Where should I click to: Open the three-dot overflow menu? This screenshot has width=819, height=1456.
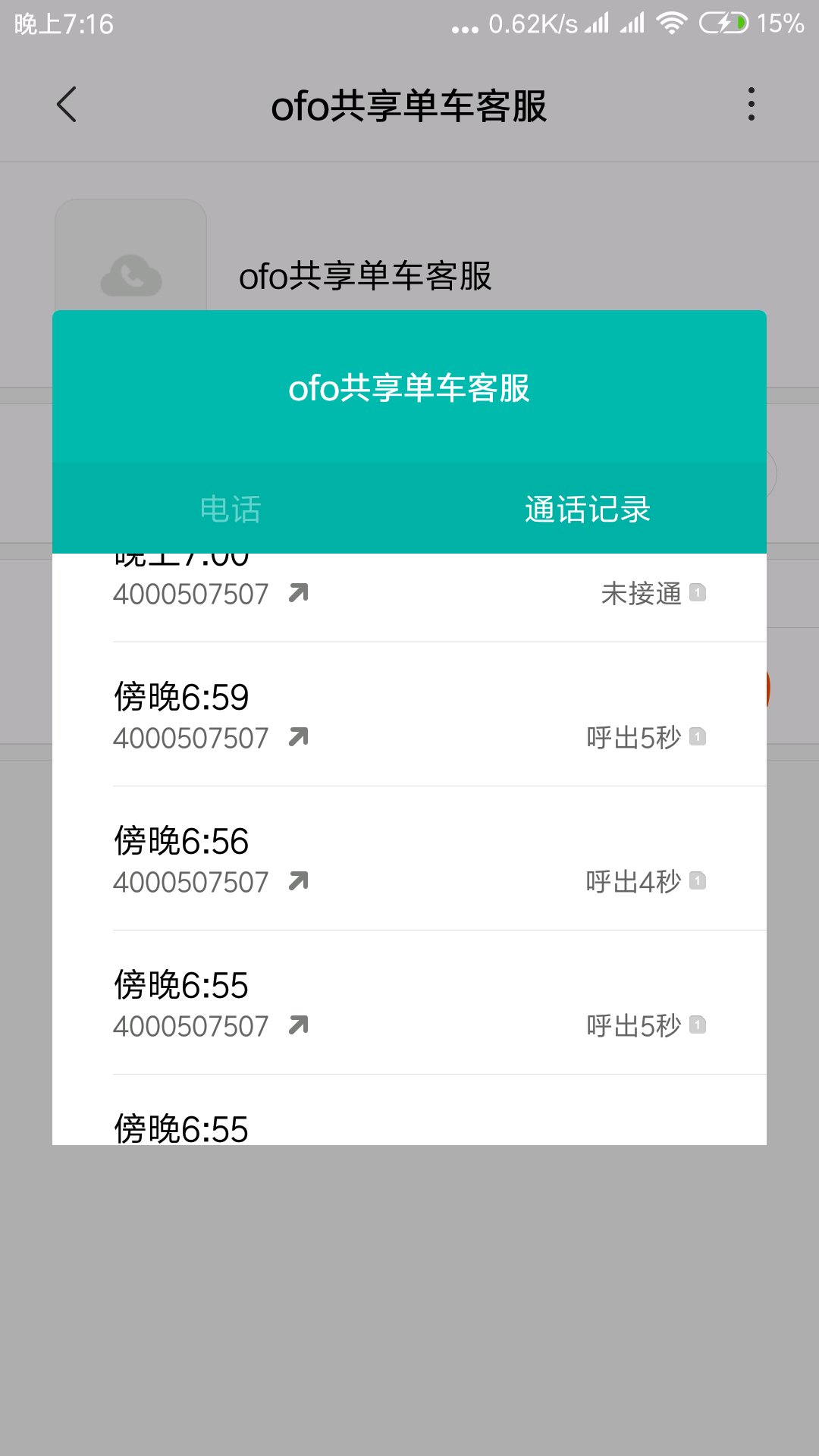click(x=751, y=105)
